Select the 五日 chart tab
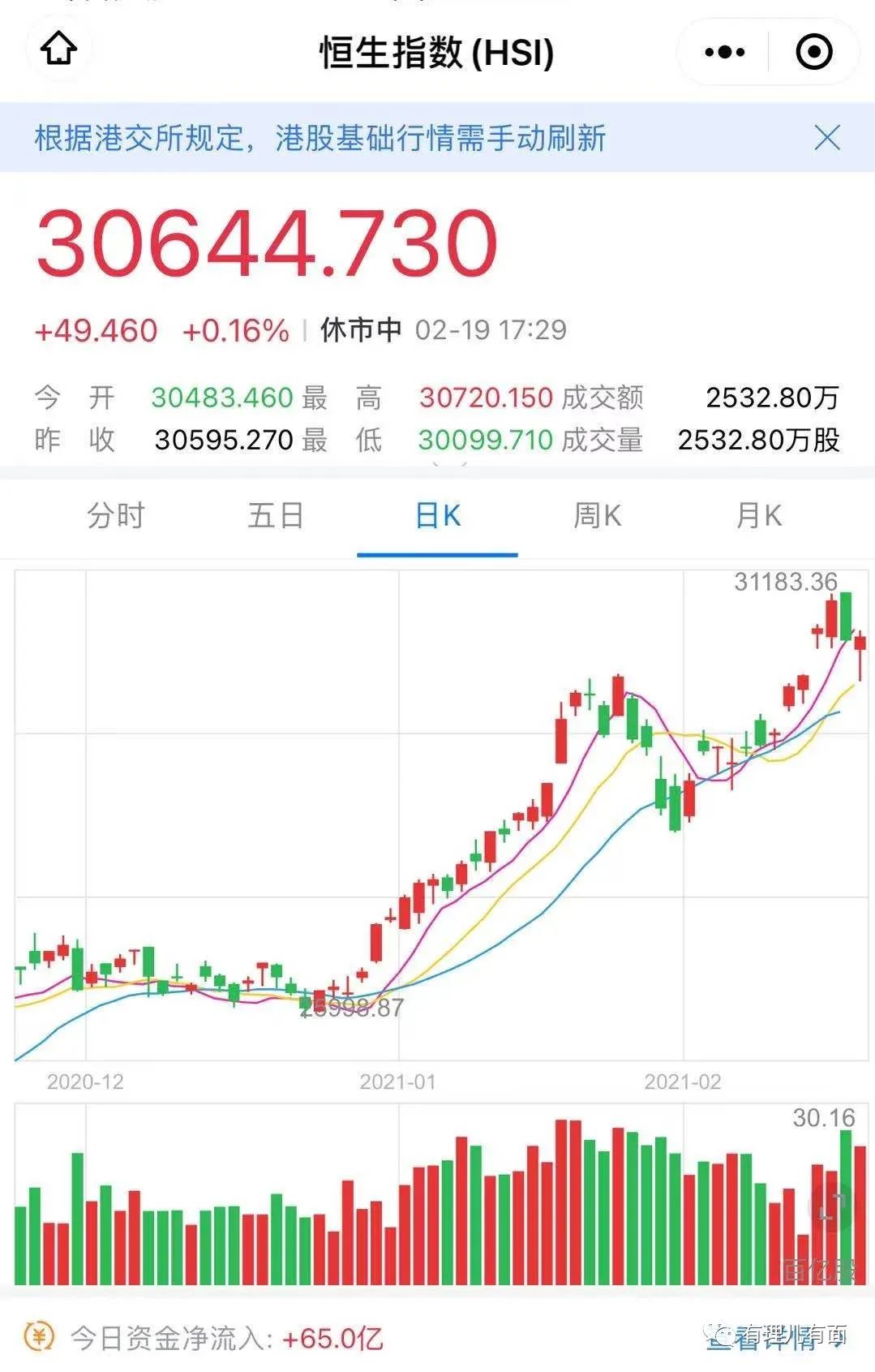Viewport: 875px width, 1372px height. (276, 515)
